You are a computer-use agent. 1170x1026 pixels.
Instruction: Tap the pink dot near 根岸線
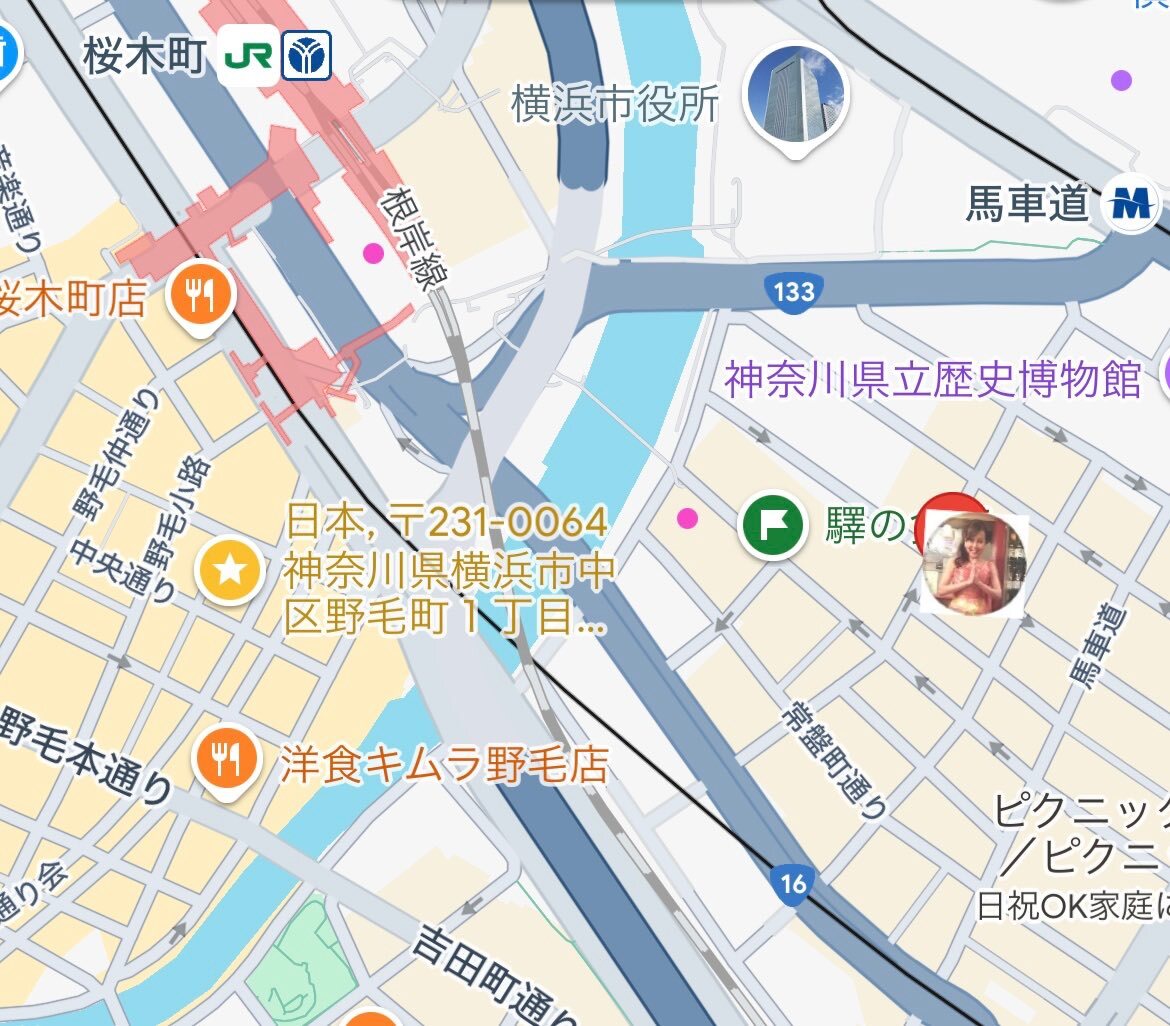pyautogui.click(x=374, y=253)
